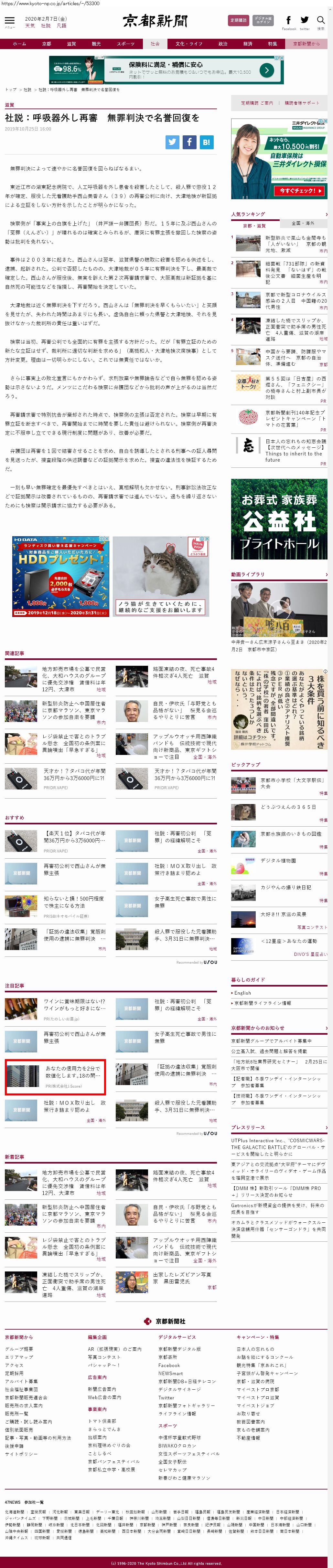The height and width of the screenshot is (1568, 333).
Task: Open the 政治 section
Action: 223,44
